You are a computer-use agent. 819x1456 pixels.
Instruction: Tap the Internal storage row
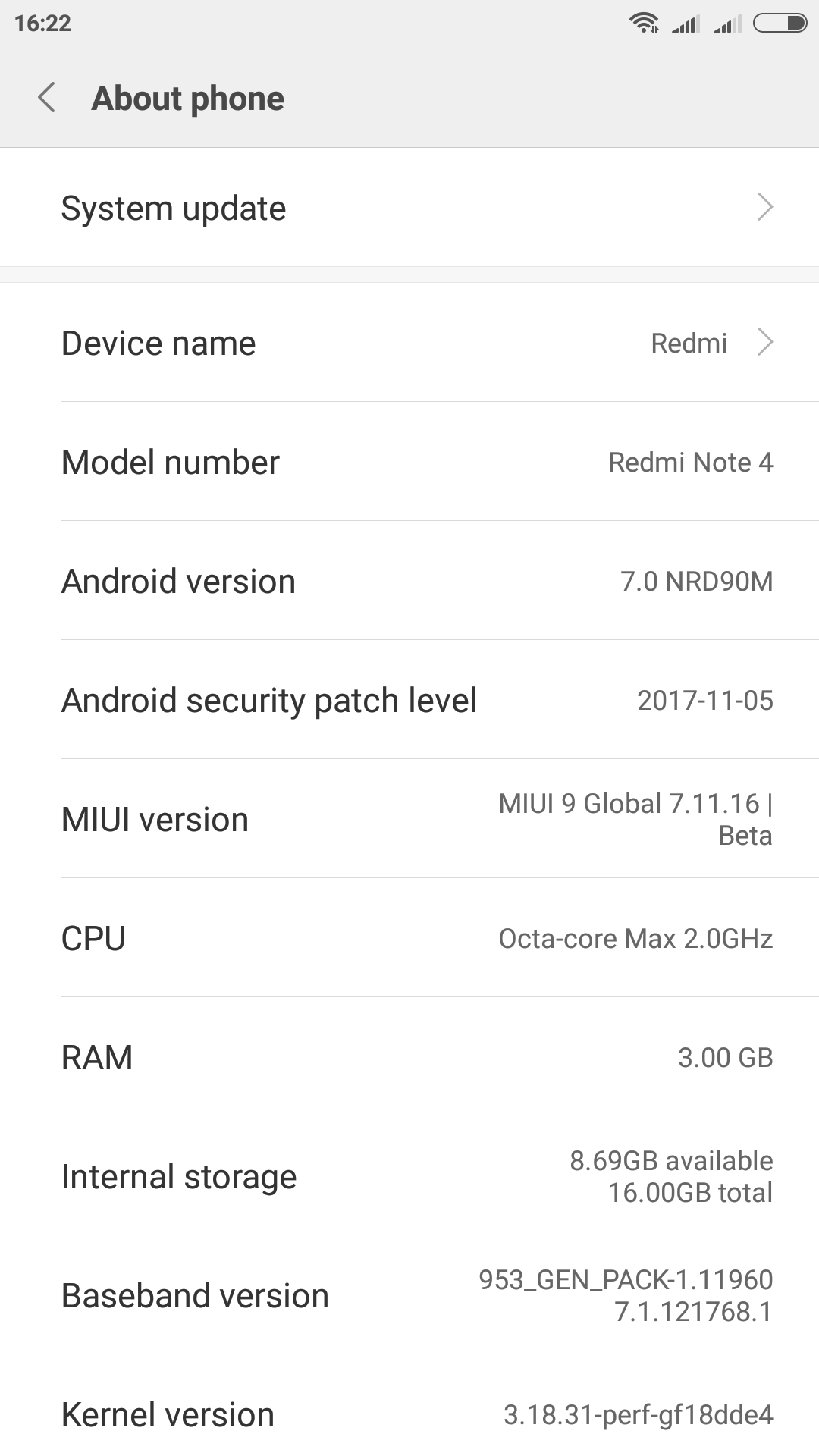tap(409, 1176)
